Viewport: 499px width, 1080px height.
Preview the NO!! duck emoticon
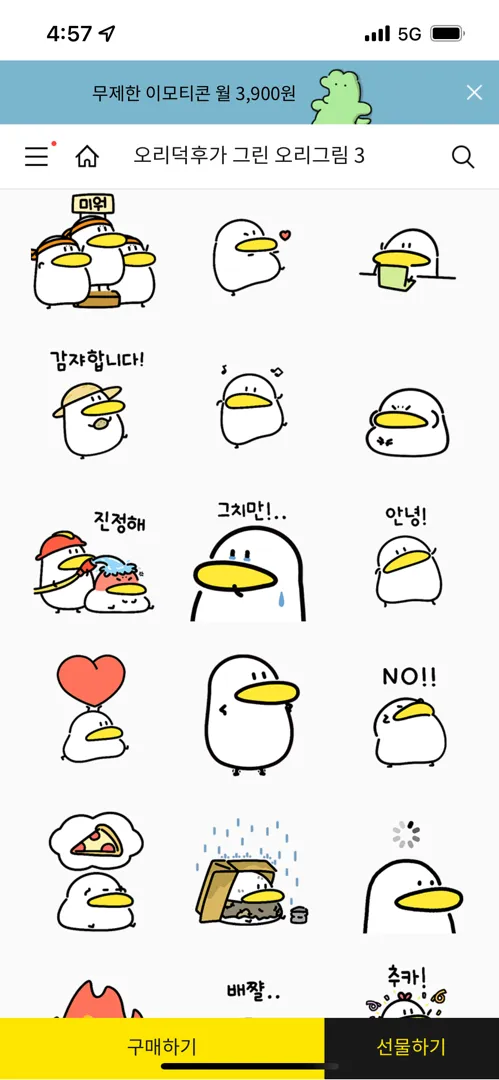pyautogui.click(x=409, y=717)
